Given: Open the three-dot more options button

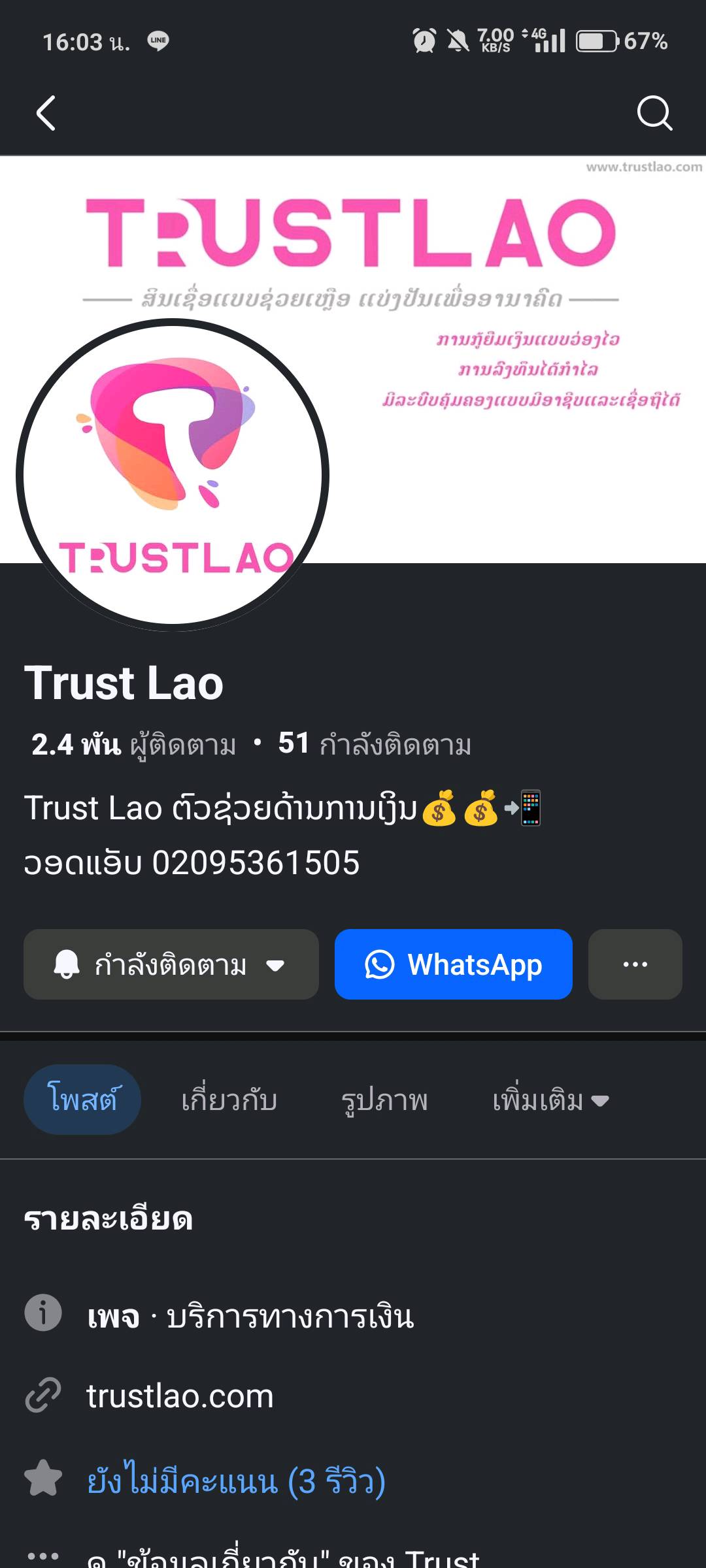Looking at the screenshot, I should pyautogui.click(x=635, y=964).
